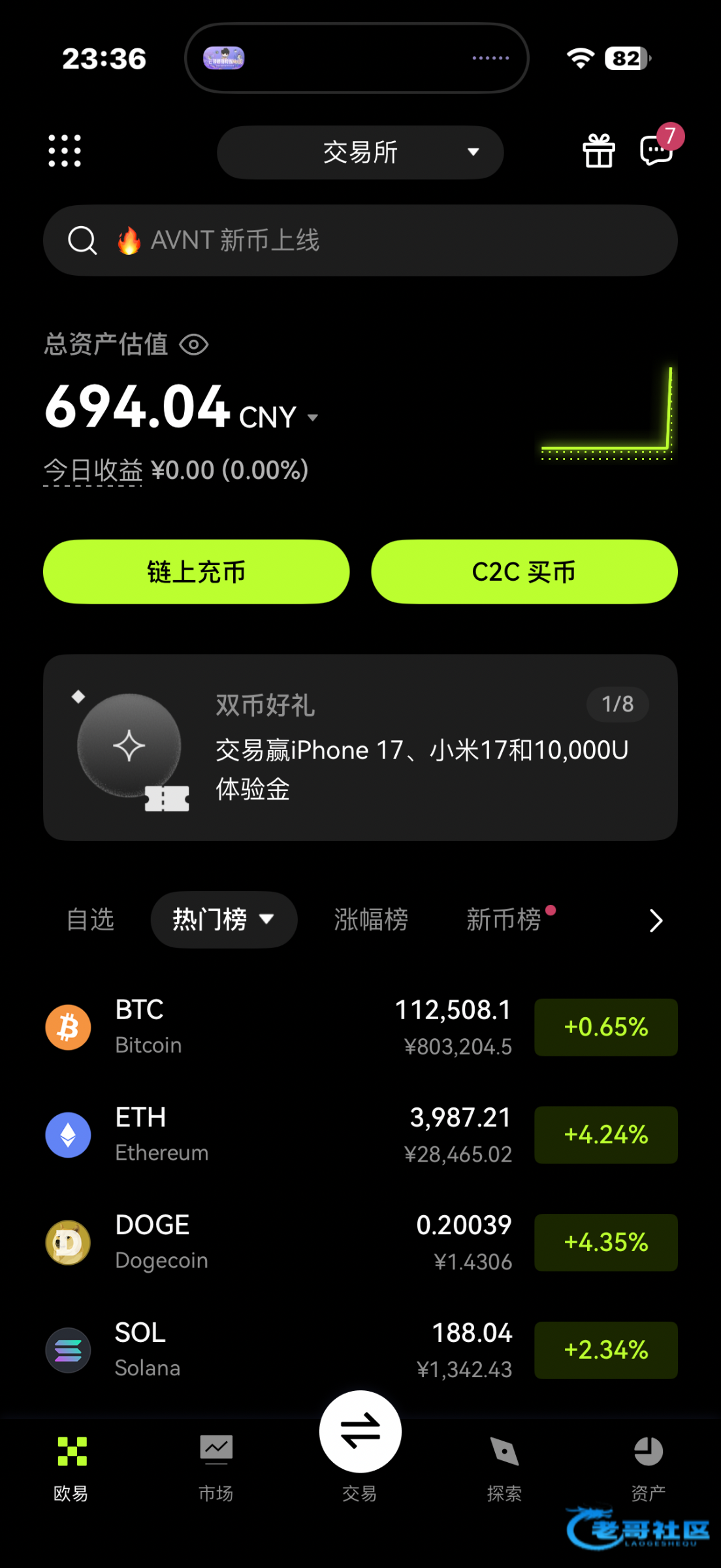
Task: Open the gift rewards icon
Action: tap(598, 151)
